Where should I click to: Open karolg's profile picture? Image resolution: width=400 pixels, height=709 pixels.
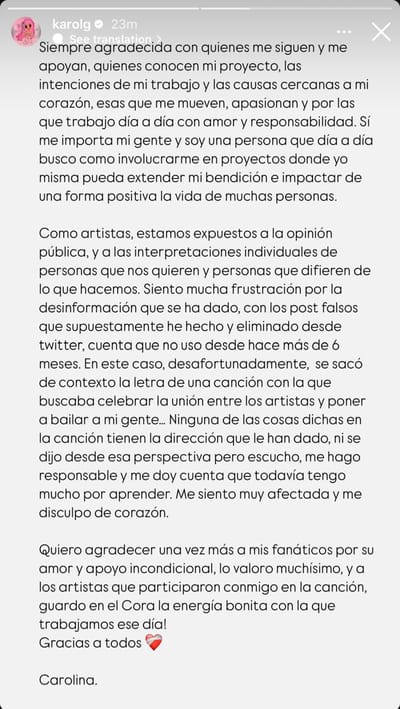click(26, 32)
